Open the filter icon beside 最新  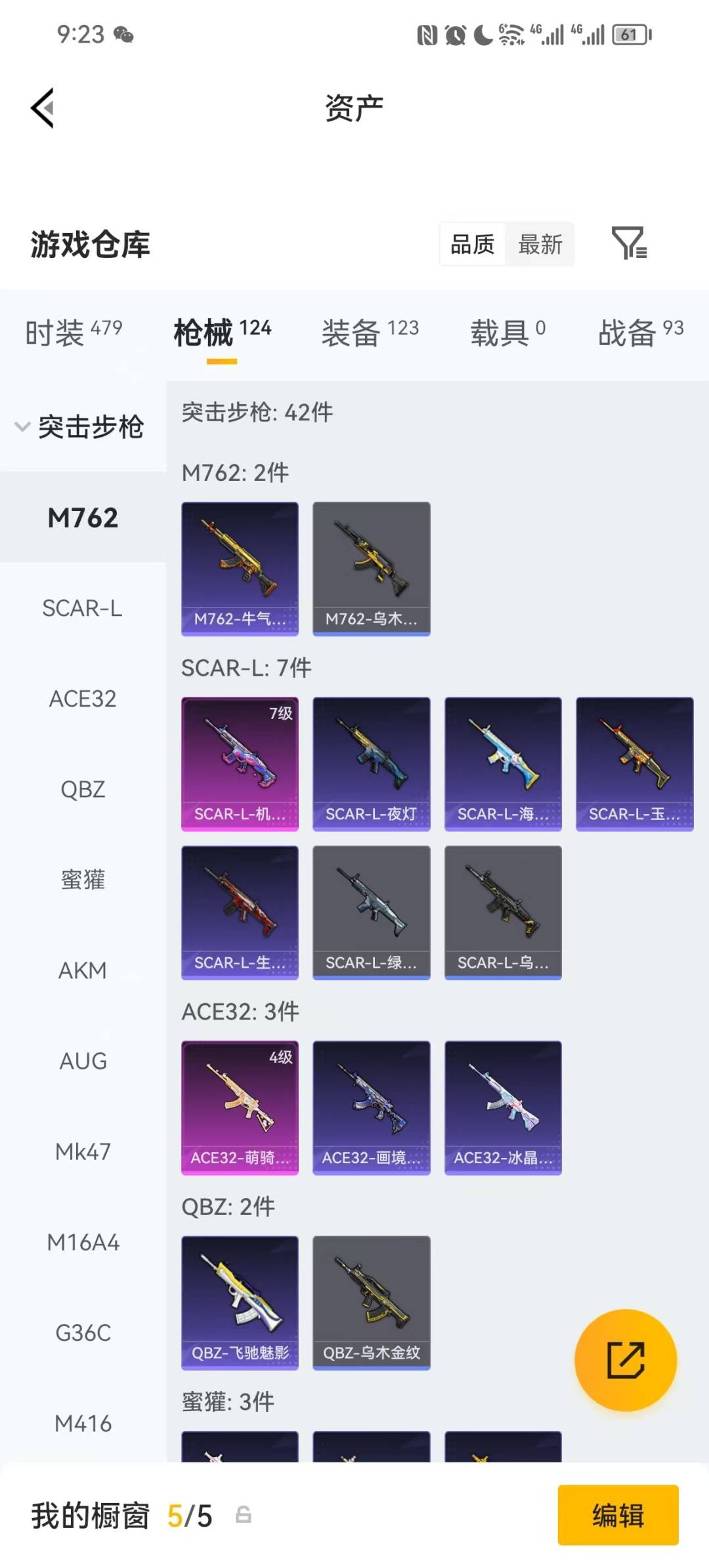tap(629, 243)
